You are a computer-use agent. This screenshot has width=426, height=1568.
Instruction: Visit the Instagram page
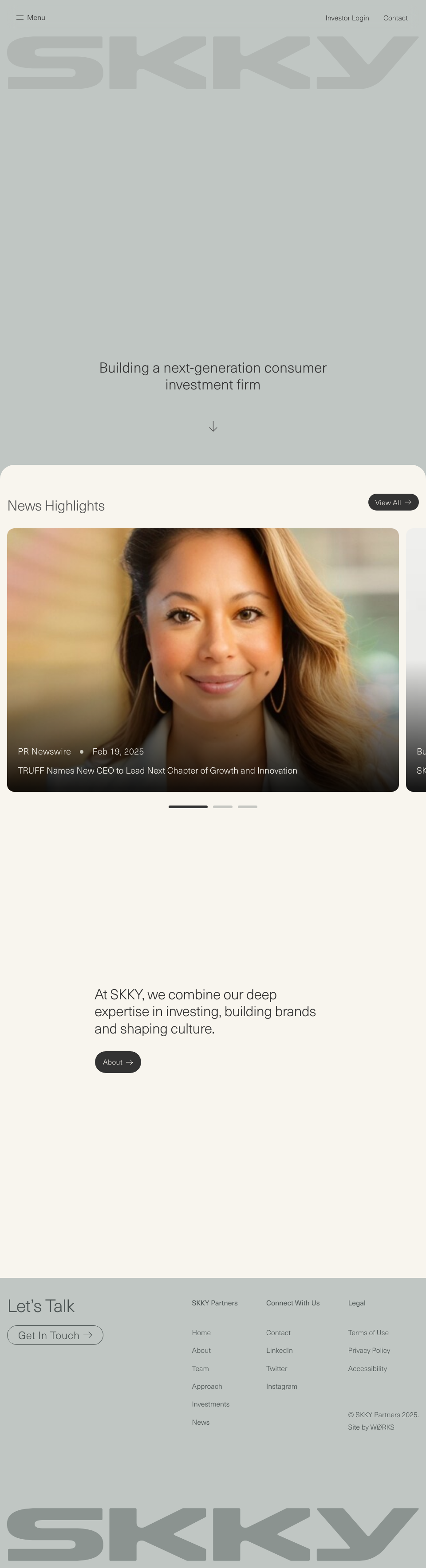tap(281, 1386)
